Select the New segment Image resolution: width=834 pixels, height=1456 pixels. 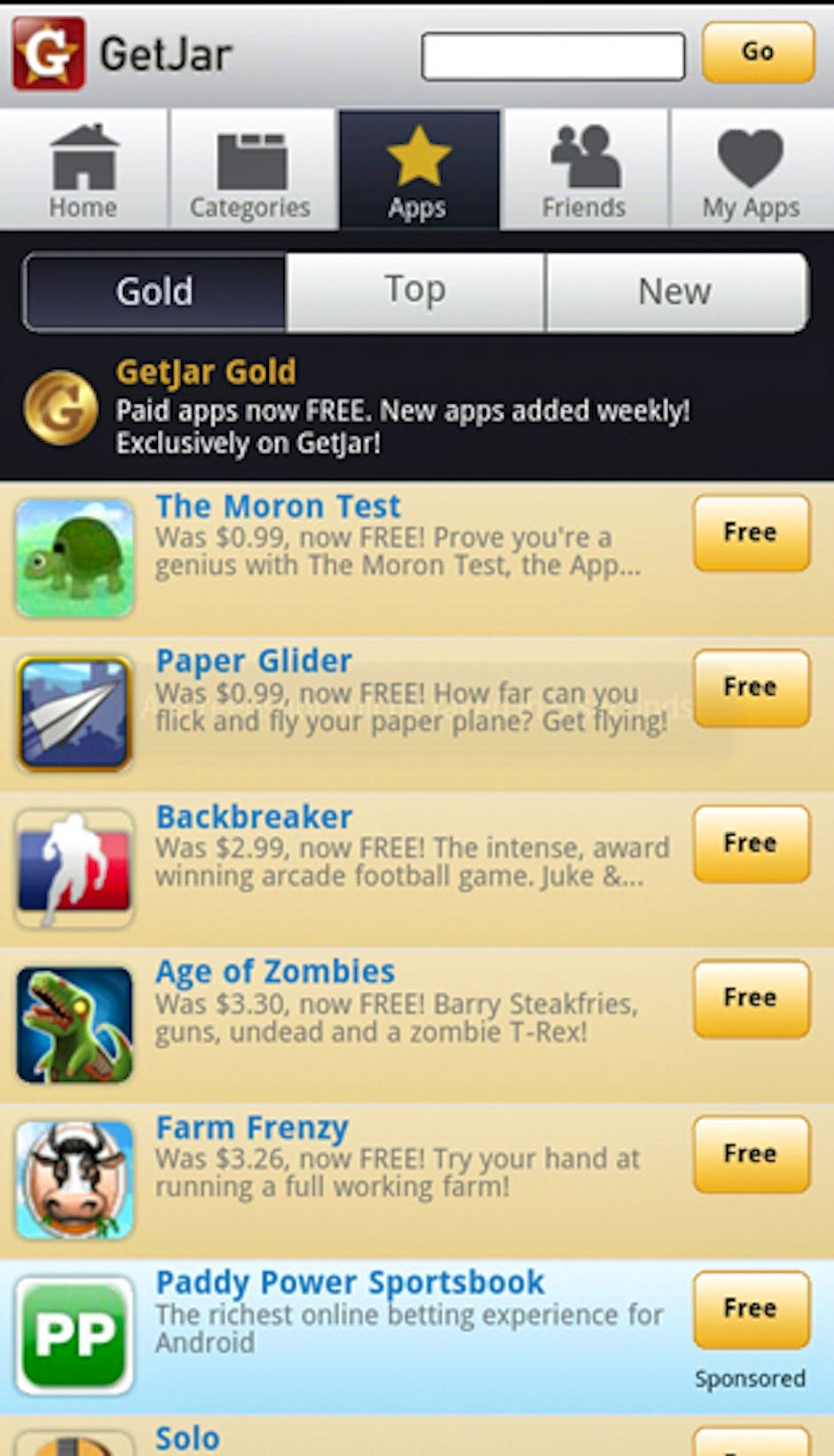[675, 292]
